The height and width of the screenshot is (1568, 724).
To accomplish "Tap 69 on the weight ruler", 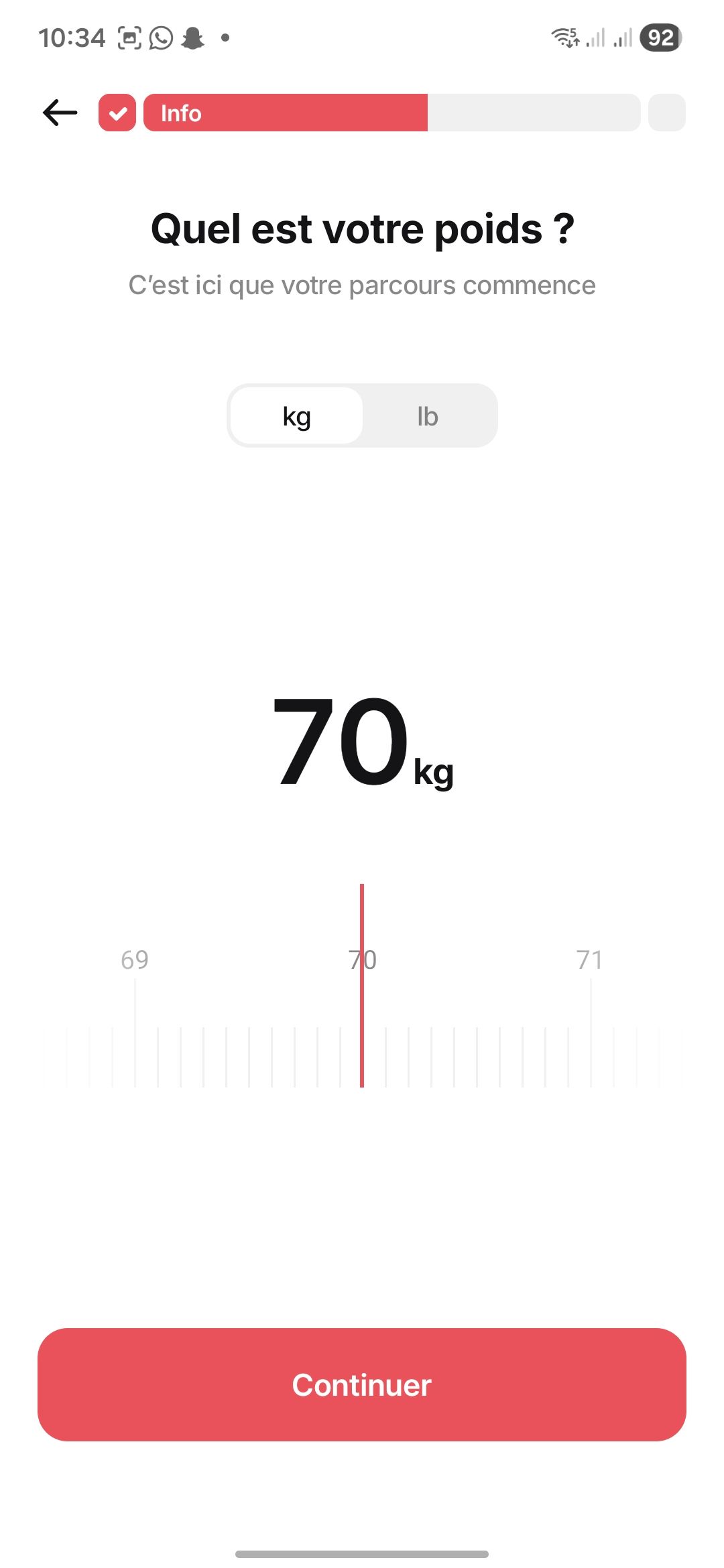I will pyautogui.click(x=135, y=960).
